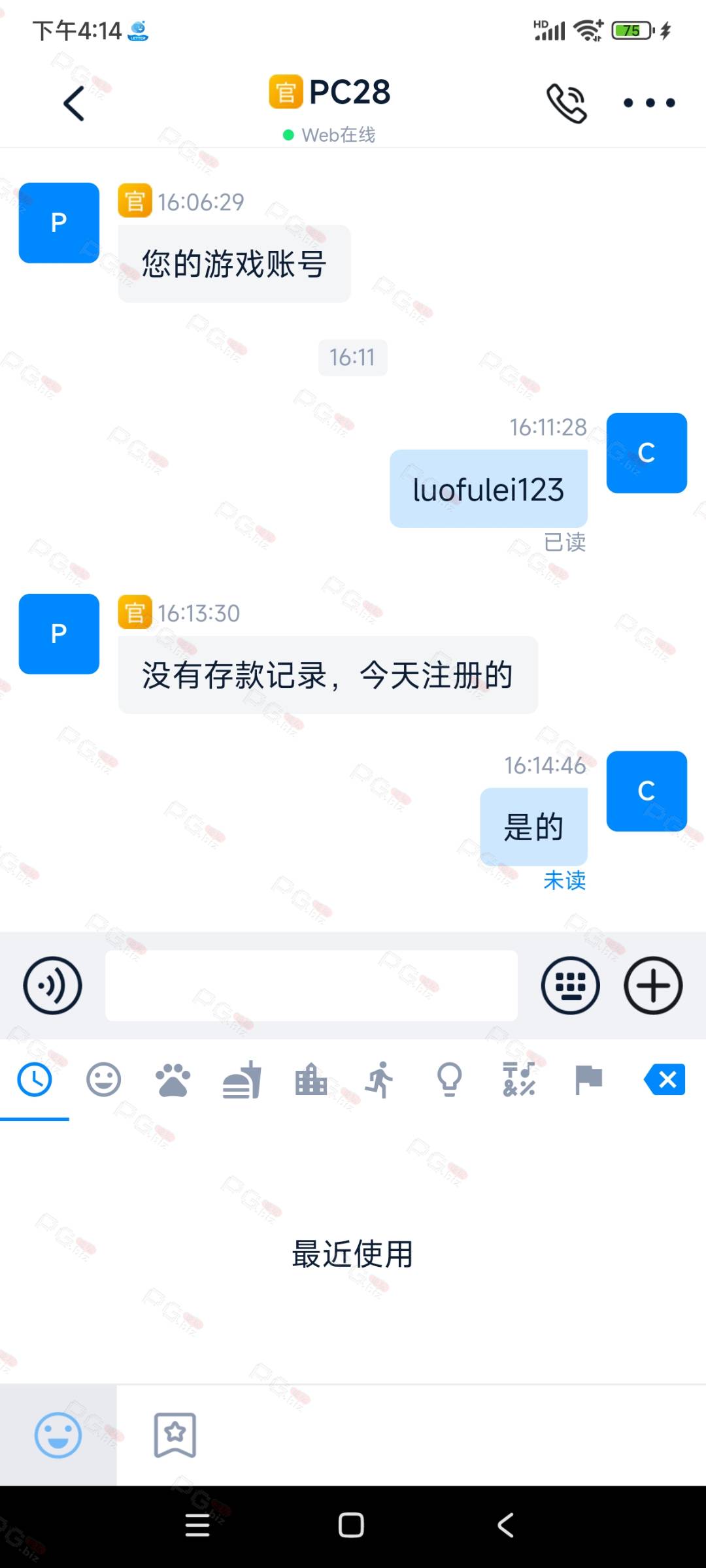Open the three-dot overflow menu
Image resolution: width=706 pixels, height=1568 pixels.
point(648,103)
